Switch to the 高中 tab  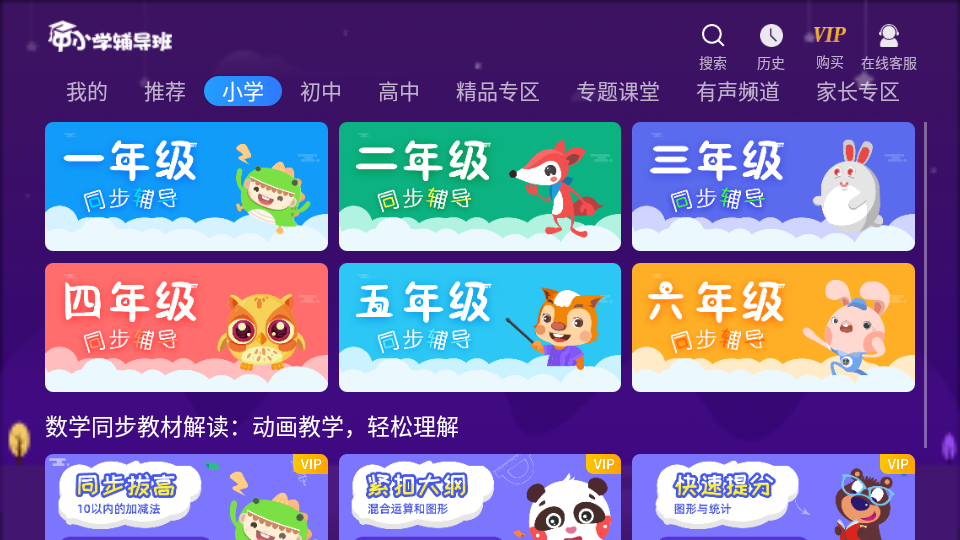tap(399, 92)
